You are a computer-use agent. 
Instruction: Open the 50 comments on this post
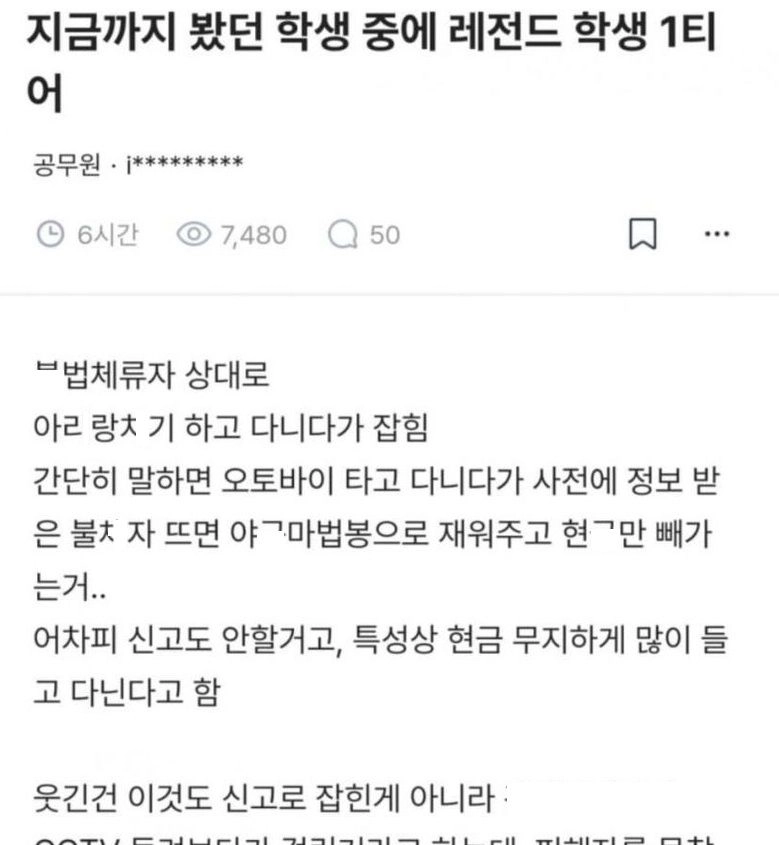click(x=364, y=235)
